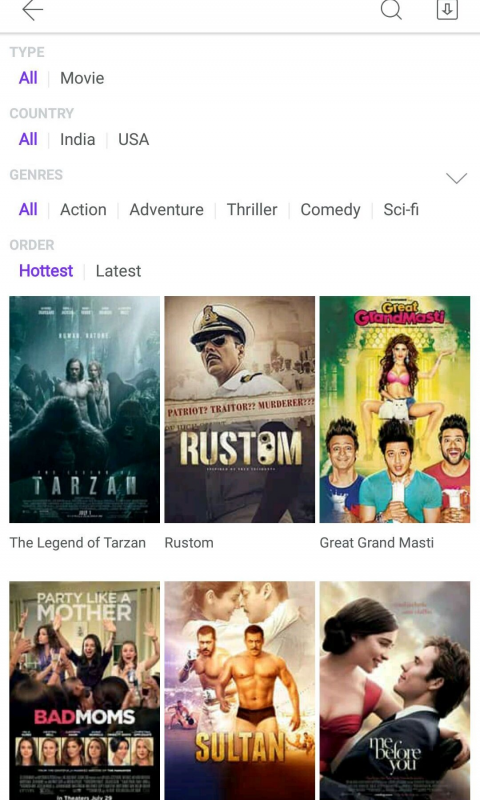Open the downloads icon

tap(447, 9)
